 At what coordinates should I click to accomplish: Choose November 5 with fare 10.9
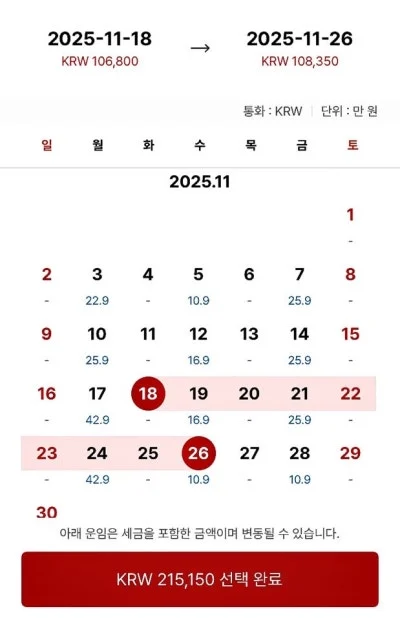point(198,285)
